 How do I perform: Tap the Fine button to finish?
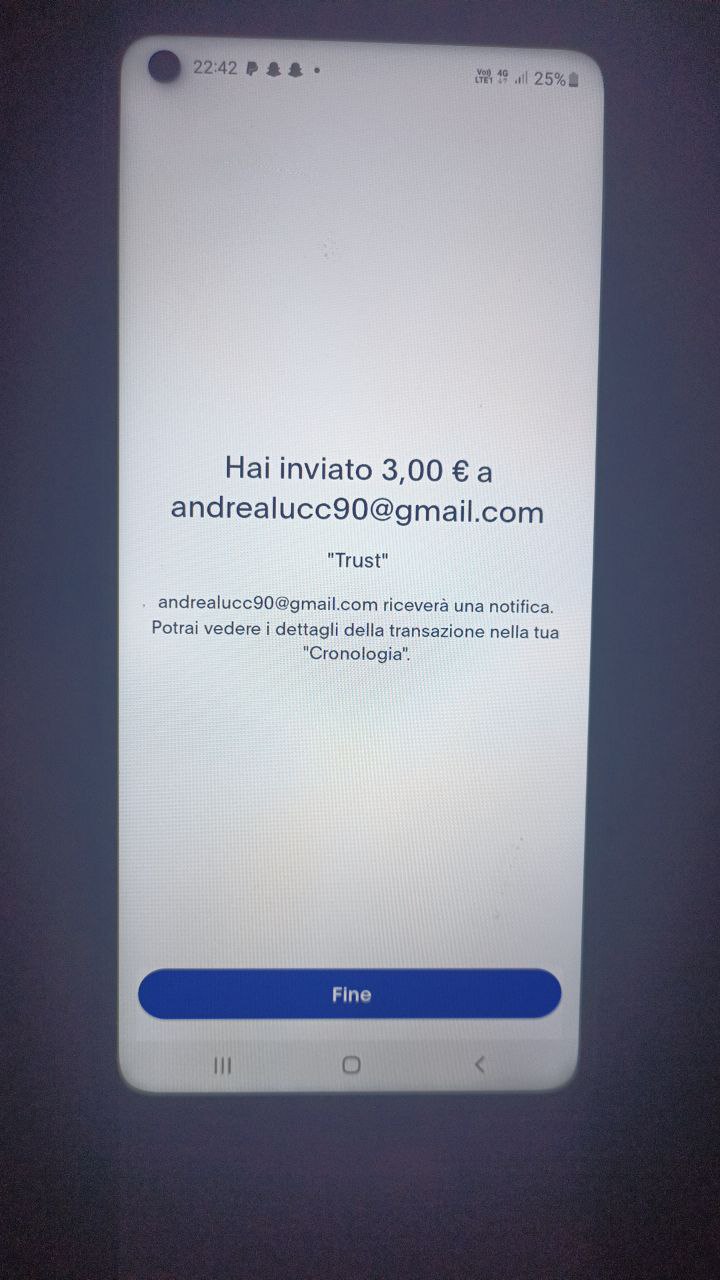click(x=350, y=994)
